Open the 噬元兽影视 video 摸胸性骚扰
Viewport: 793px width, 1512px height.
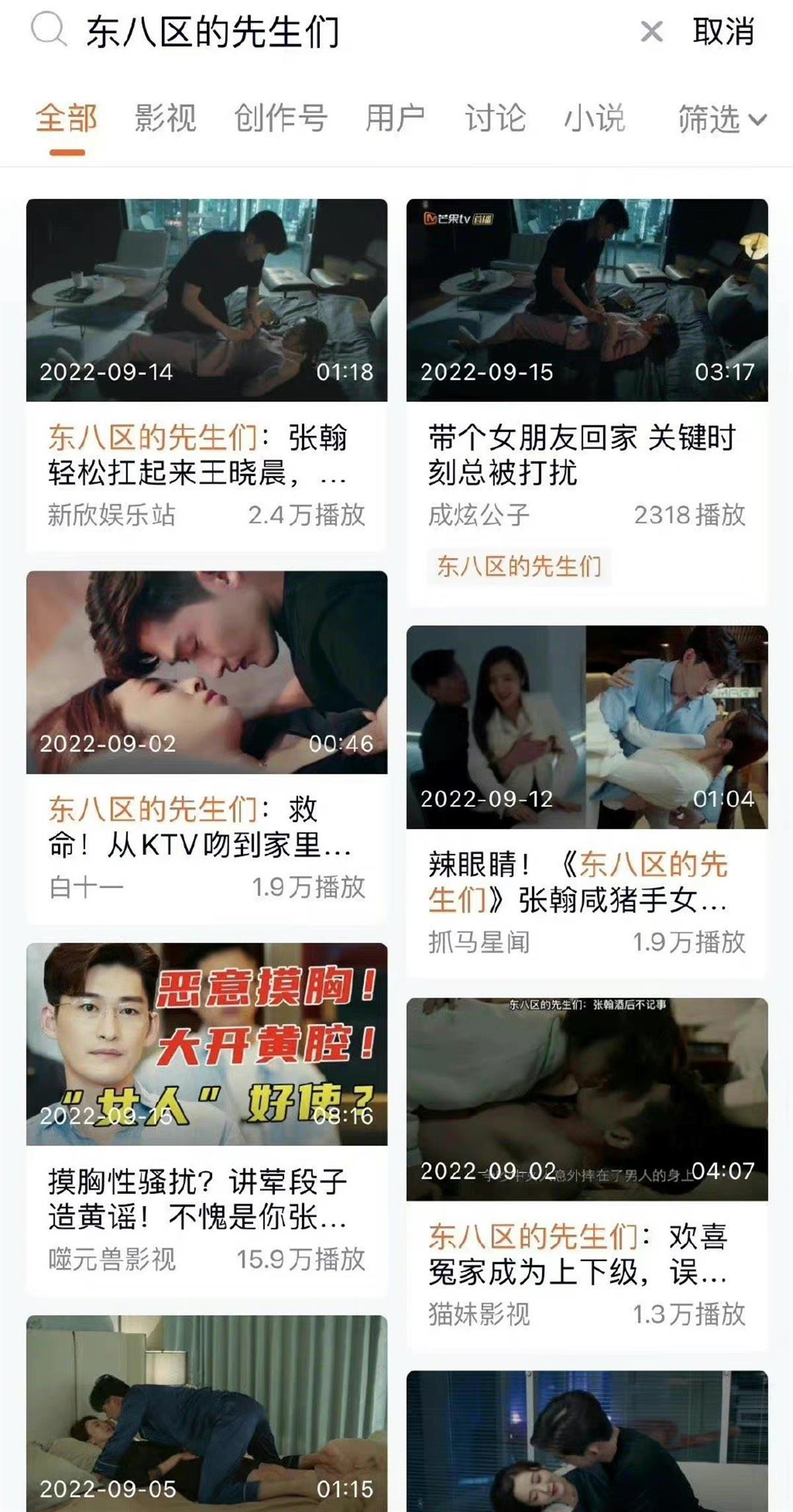206,1044
